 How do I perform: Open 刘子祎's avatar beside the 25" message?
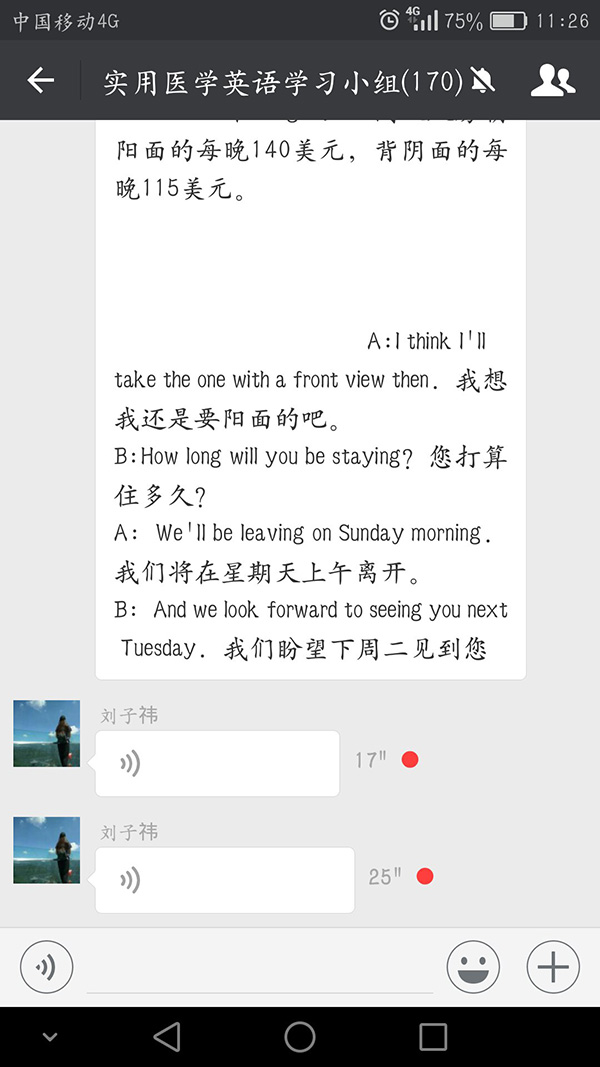pyautogui.click(x=46, y=850)
